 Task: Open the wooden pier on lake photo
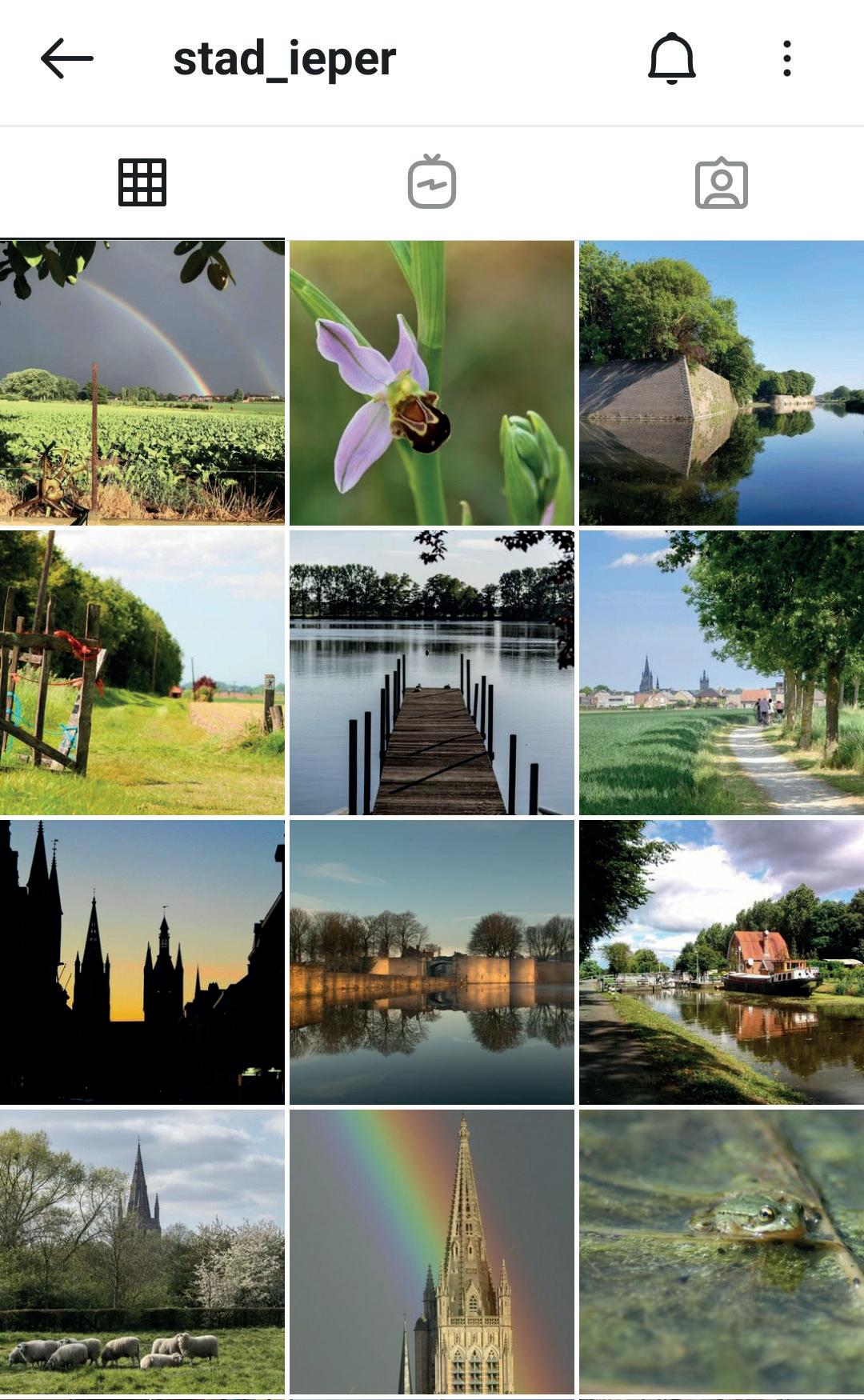click(x=432, y=673)
